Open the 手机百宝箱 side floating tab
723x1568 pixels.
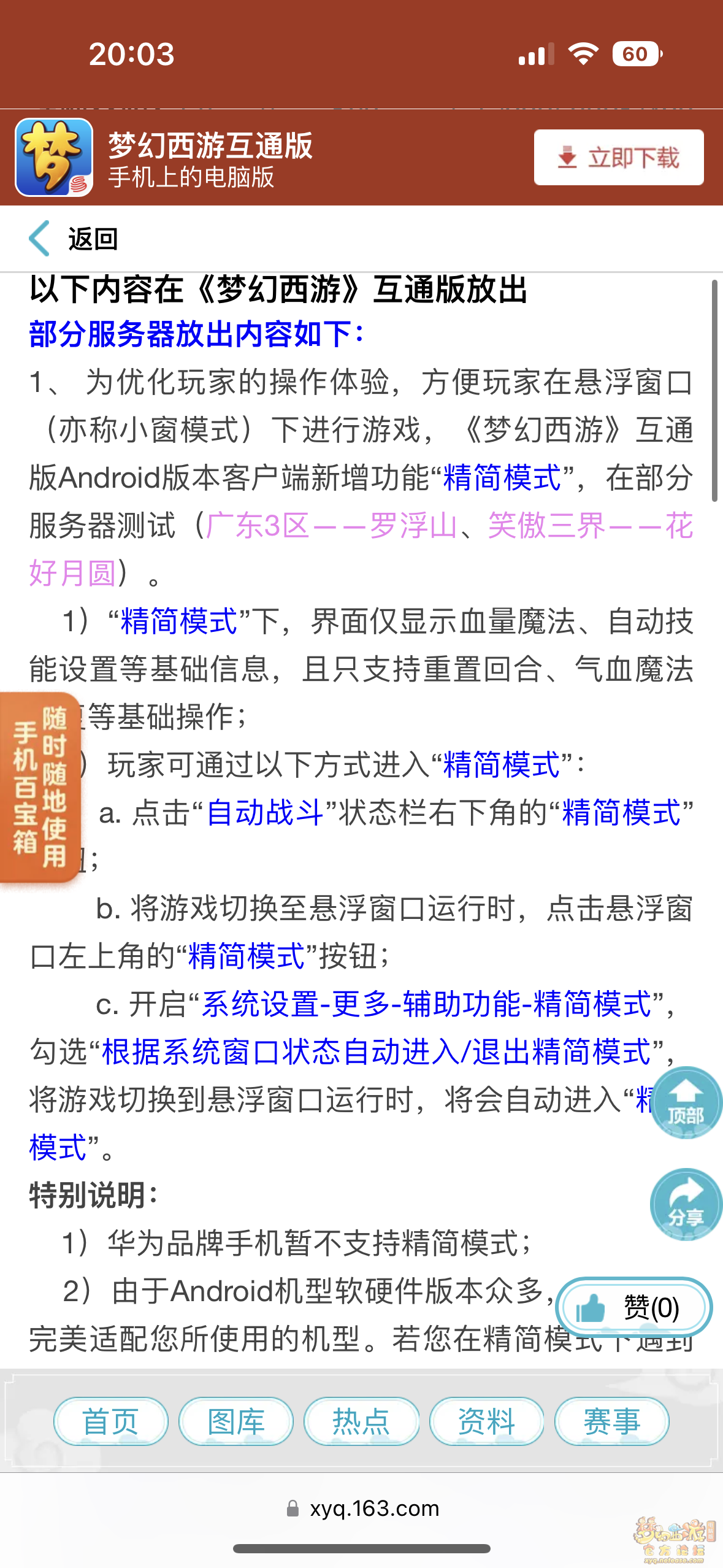[x=39, y=787]
